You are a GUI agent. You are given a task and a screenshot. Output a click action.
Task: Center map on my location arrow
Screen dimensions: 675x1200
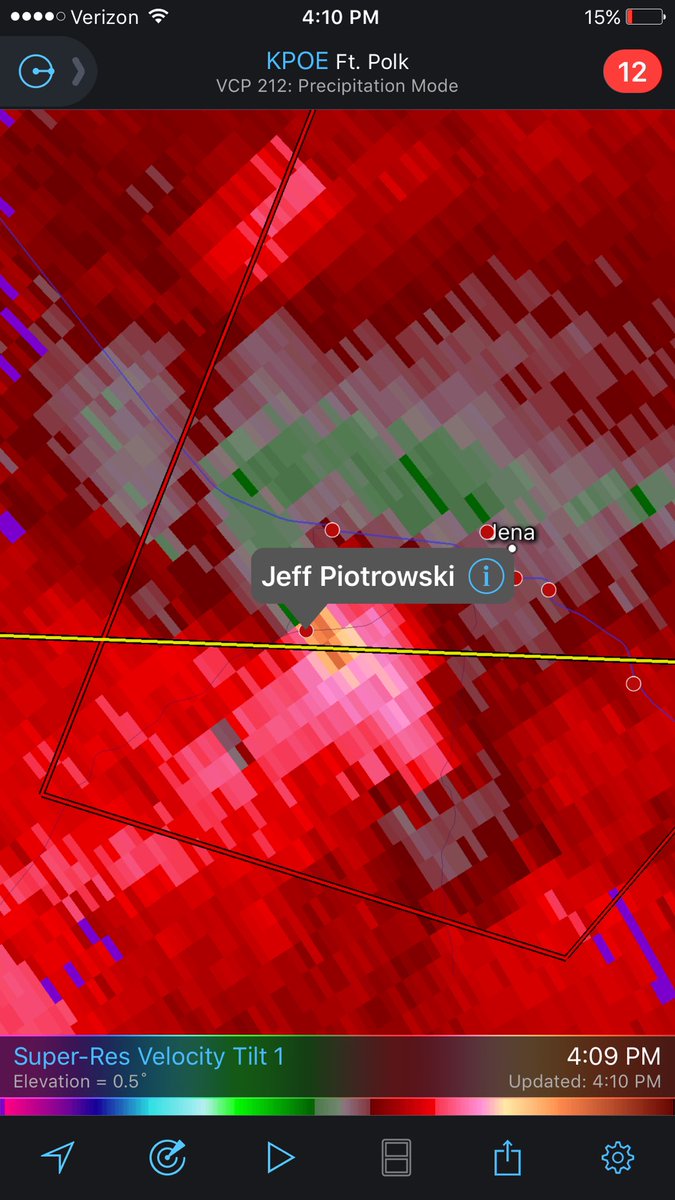pos(58,1157)
